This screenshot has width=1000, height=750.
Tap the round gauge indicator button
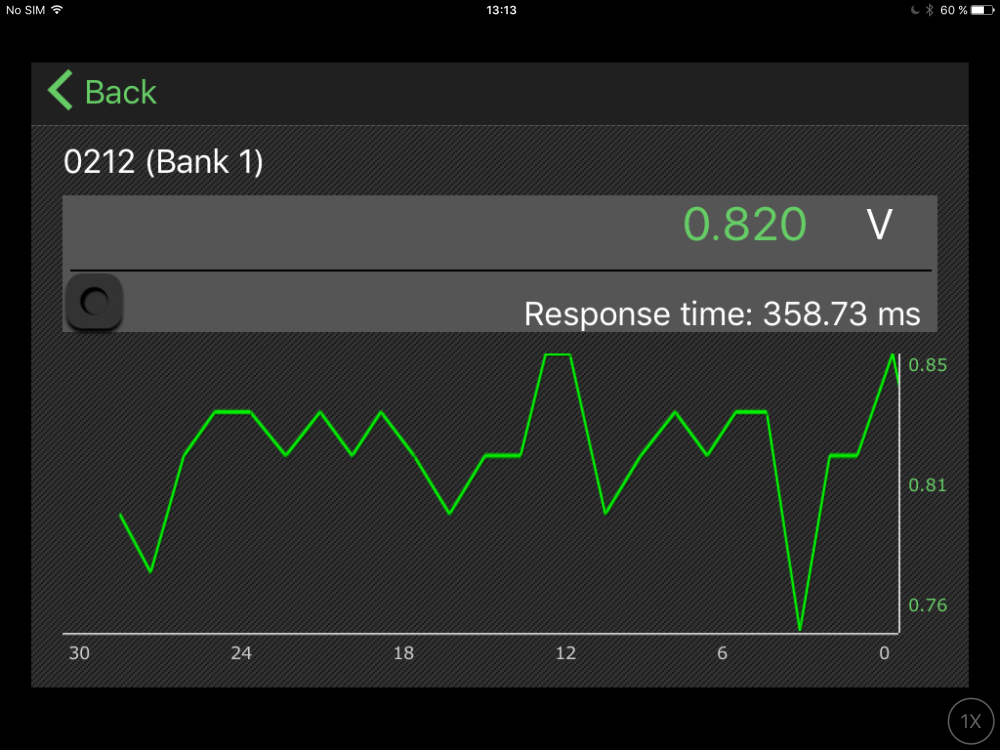click(x=94, y=301)
